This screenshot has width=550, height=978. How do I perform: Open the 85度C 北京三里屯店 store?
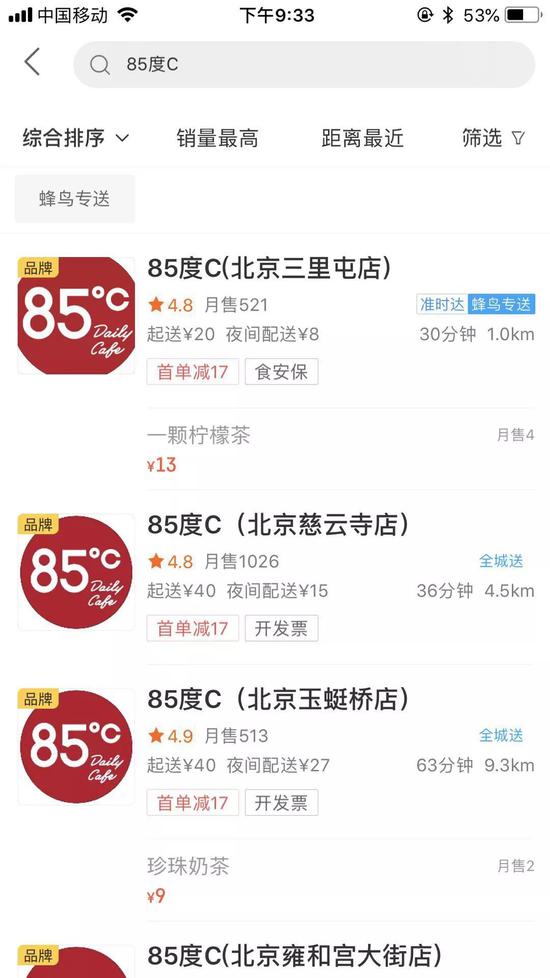(x=275, y=321)
